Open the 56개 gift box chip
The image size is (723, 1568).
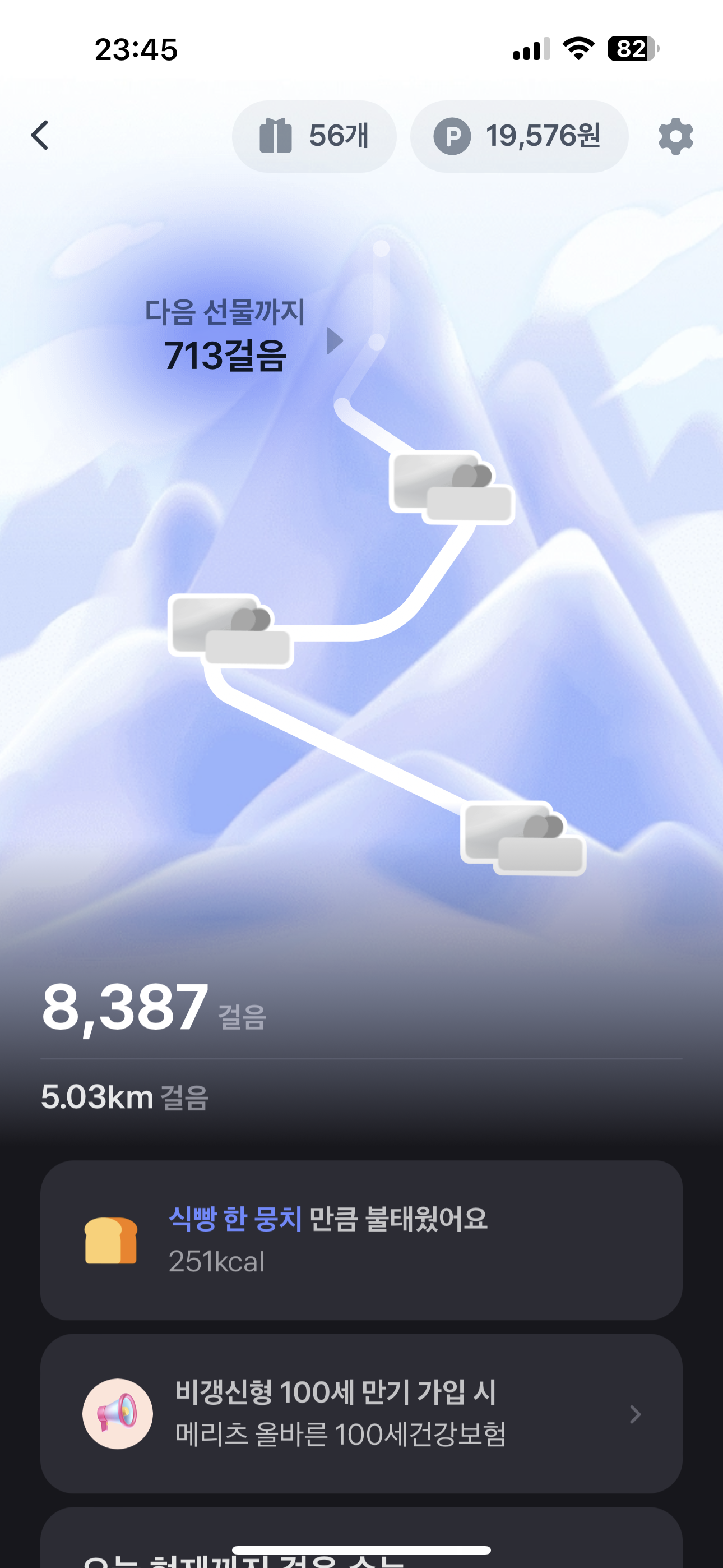point(314,136)
